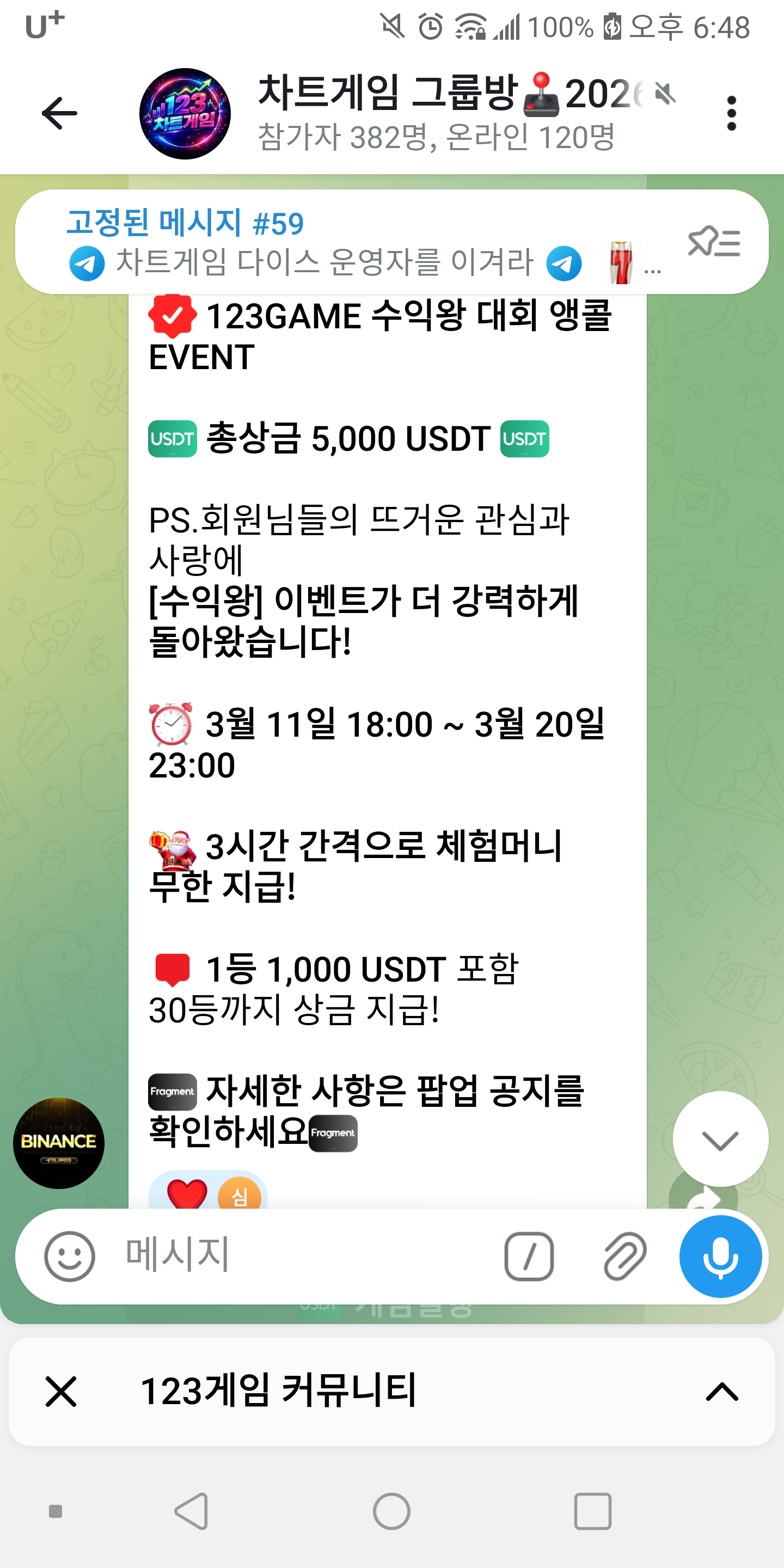The width and height of the screenshot is (784, 1568).
Task: Show the pinned messages list
Action: (x=713, y=242)
